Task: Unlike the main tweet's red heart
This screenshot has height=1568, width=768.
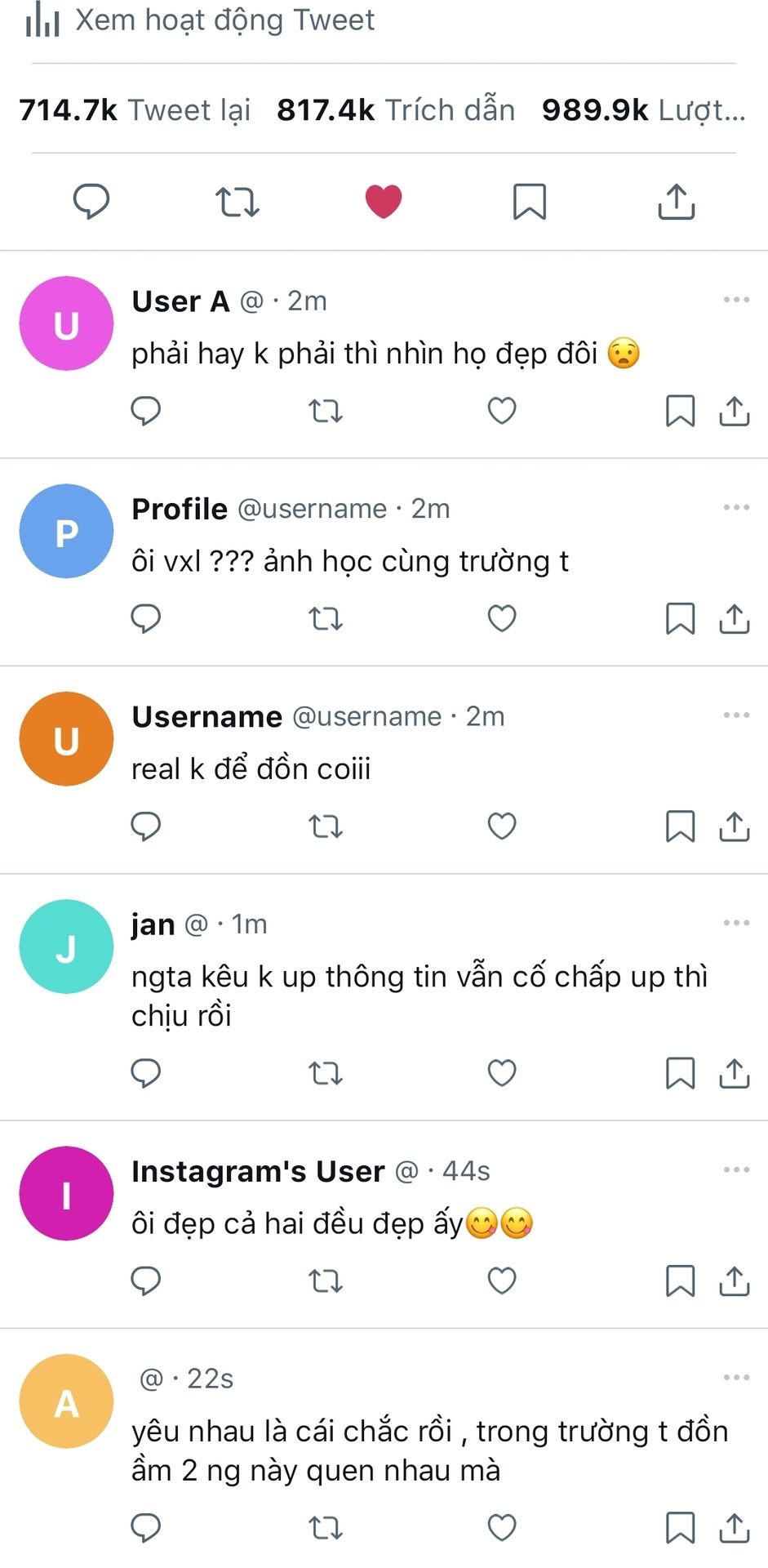Action: [384, 201]
